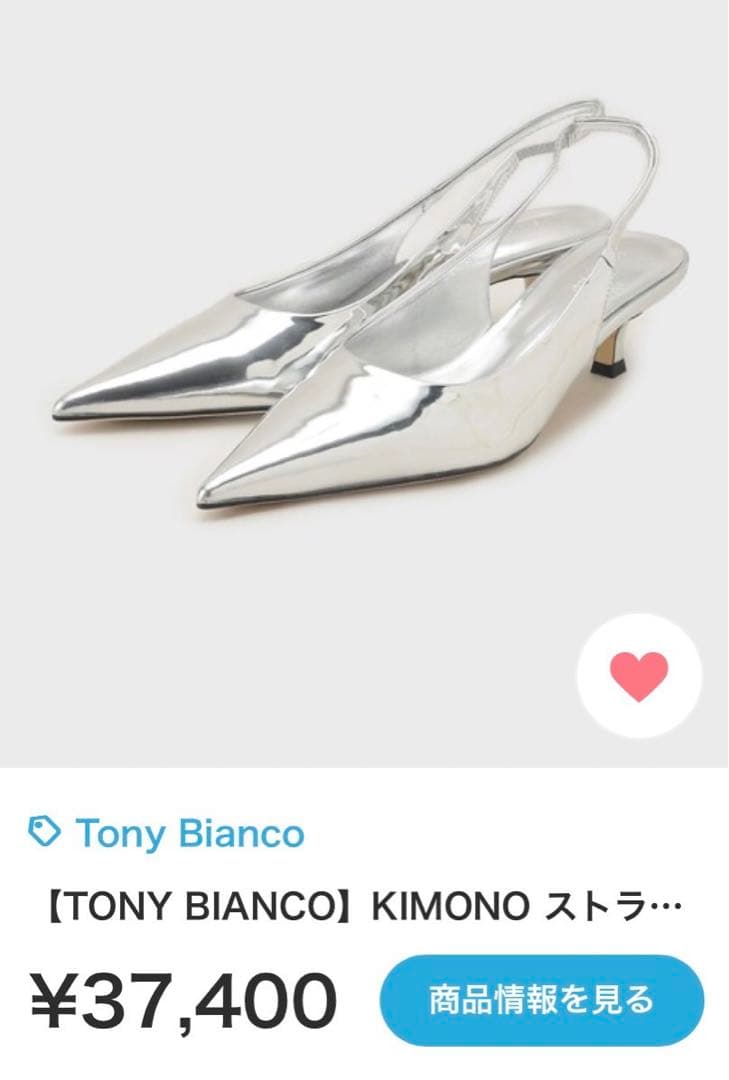Tap the 商品情報を見る button

click(x=541, y=1000)
